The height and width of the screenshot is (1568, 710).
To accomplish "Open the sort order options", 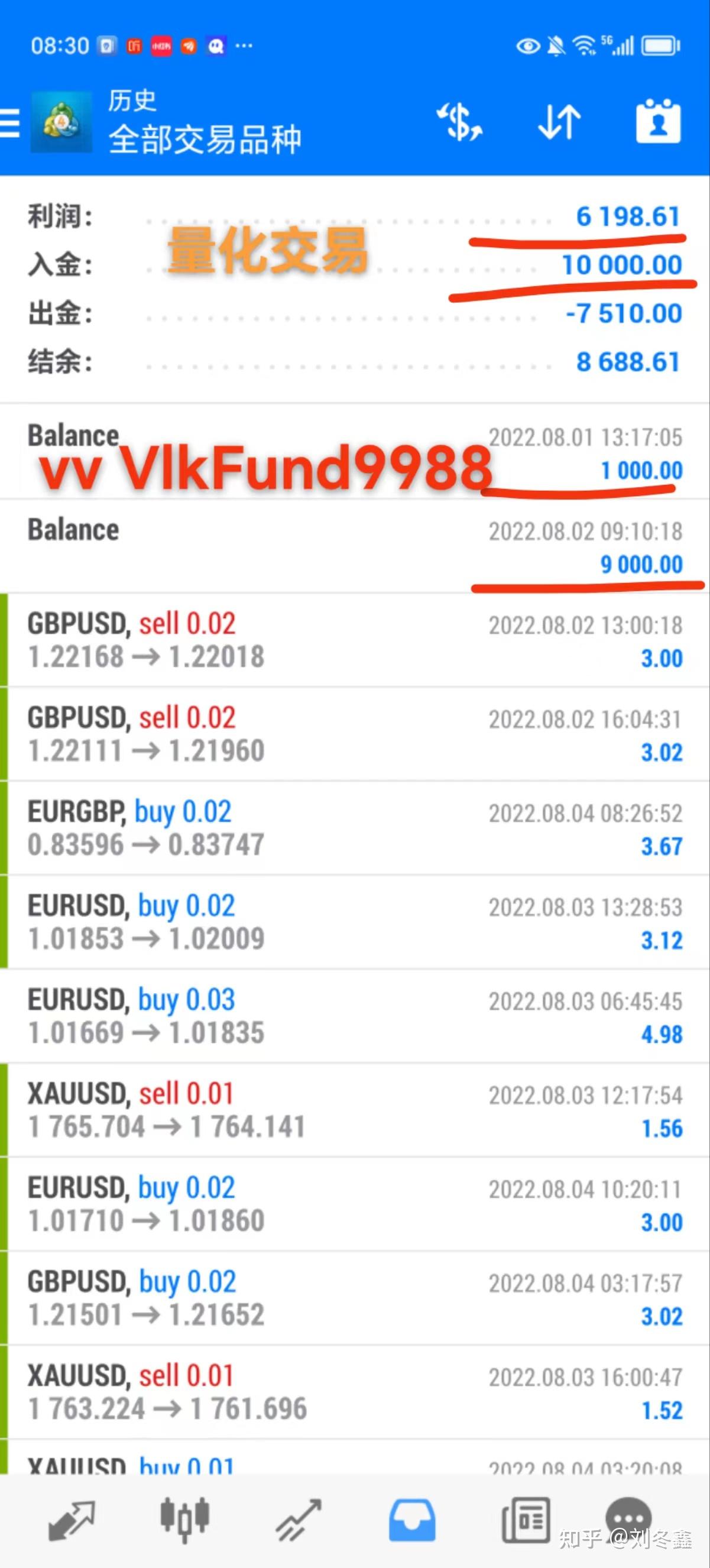I will tap(559, 122).
